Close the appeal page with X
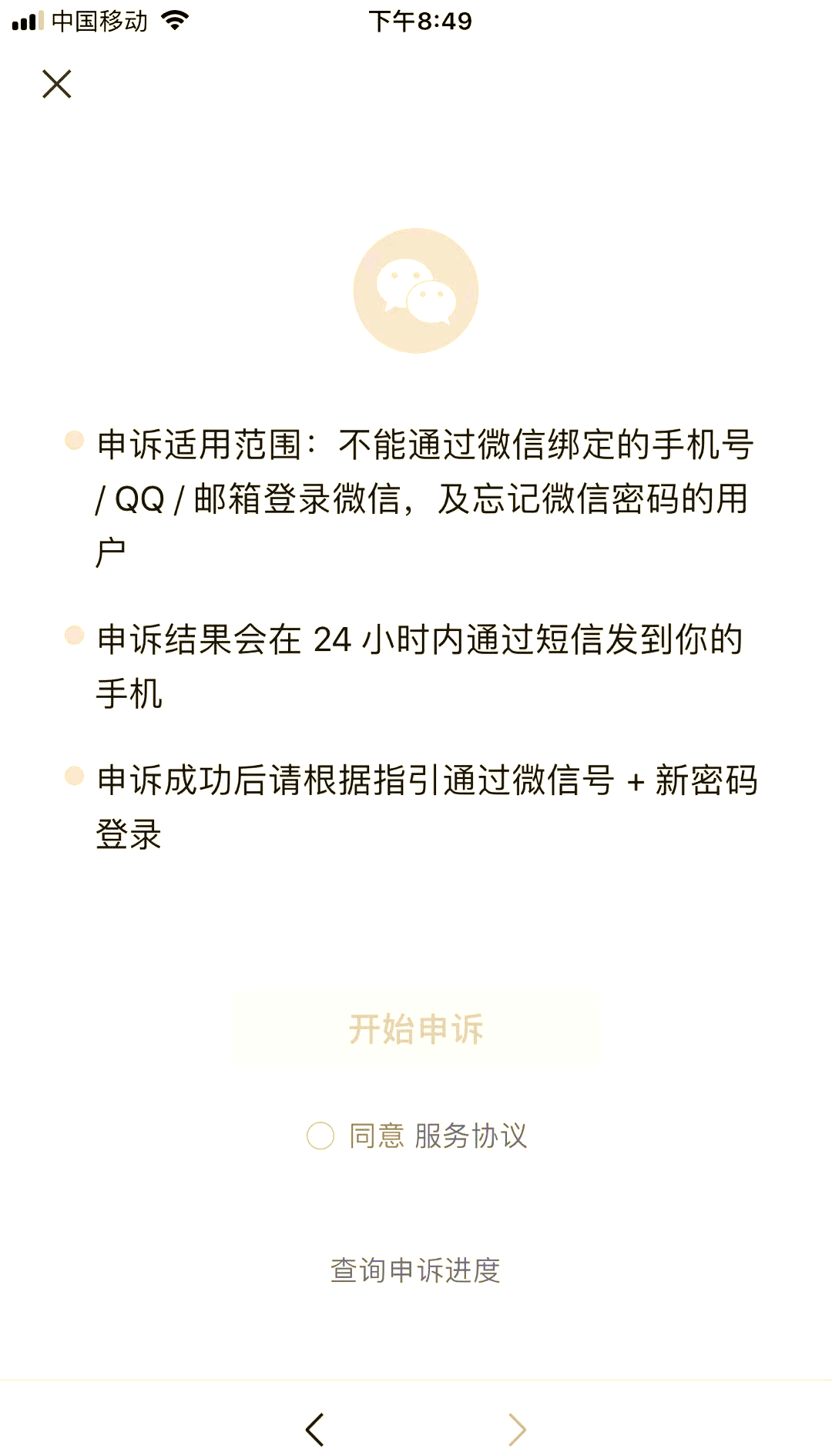The image size is (832, 1456). pyautogui.click(x=57, y=84)
